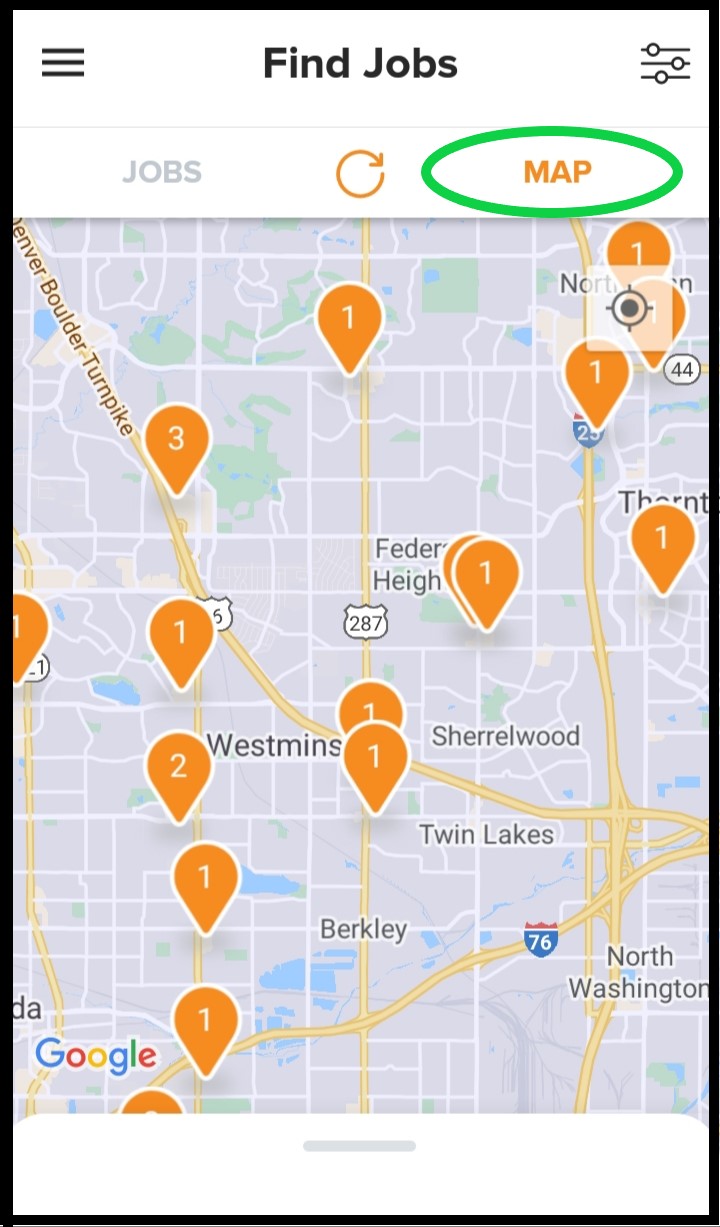Switch to the JOBS tab

point(162,172)
